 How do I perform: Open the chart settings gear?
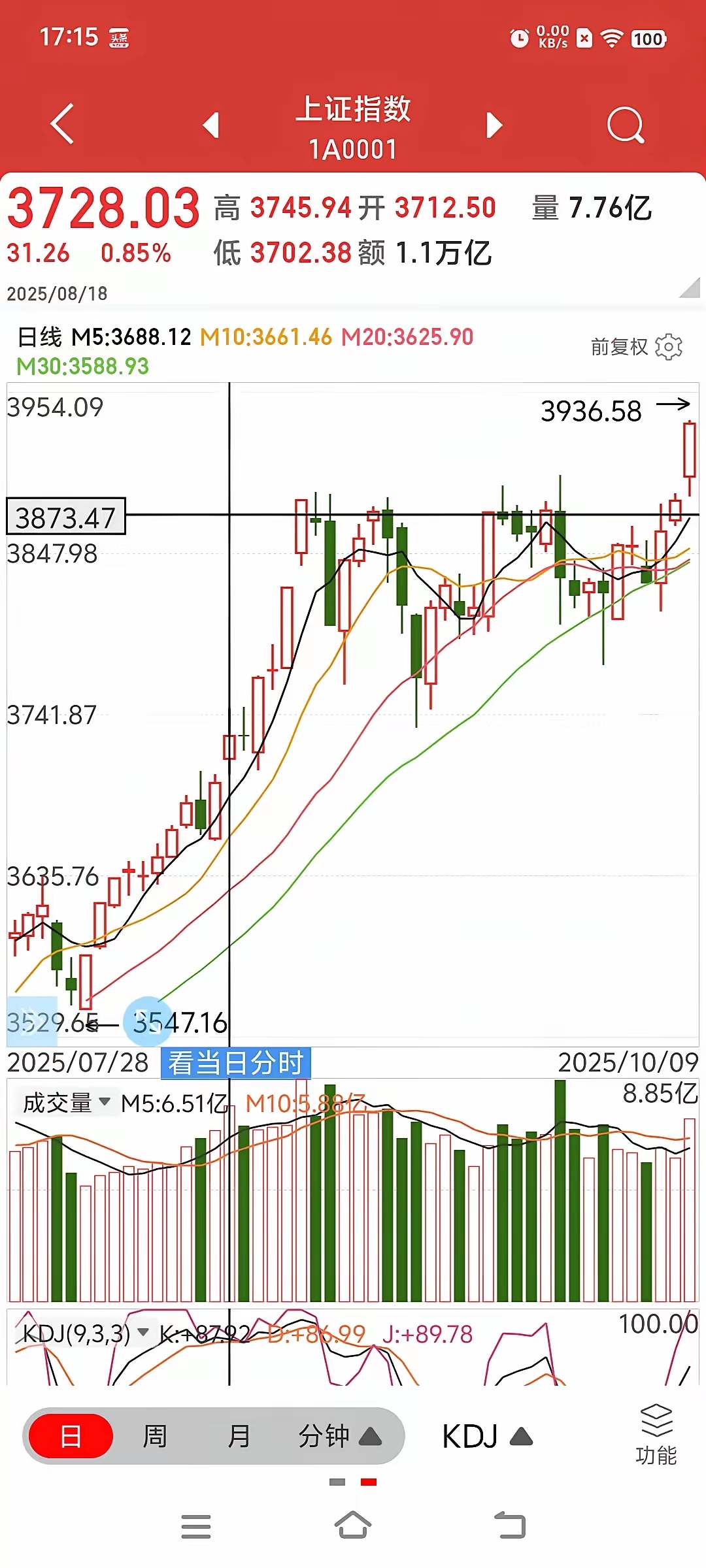(x=668, y=347)
